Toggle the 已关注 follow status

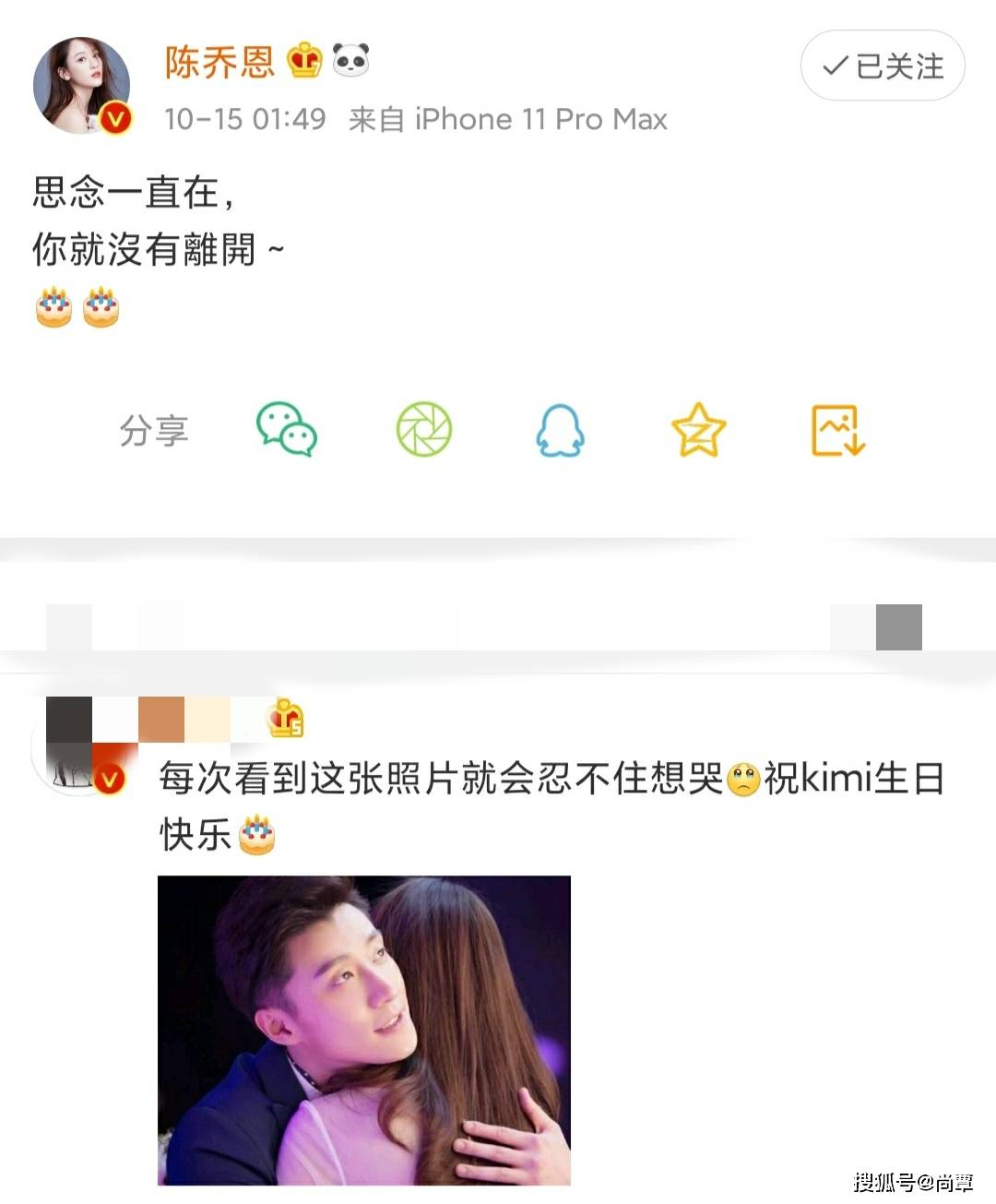(881, 66)
